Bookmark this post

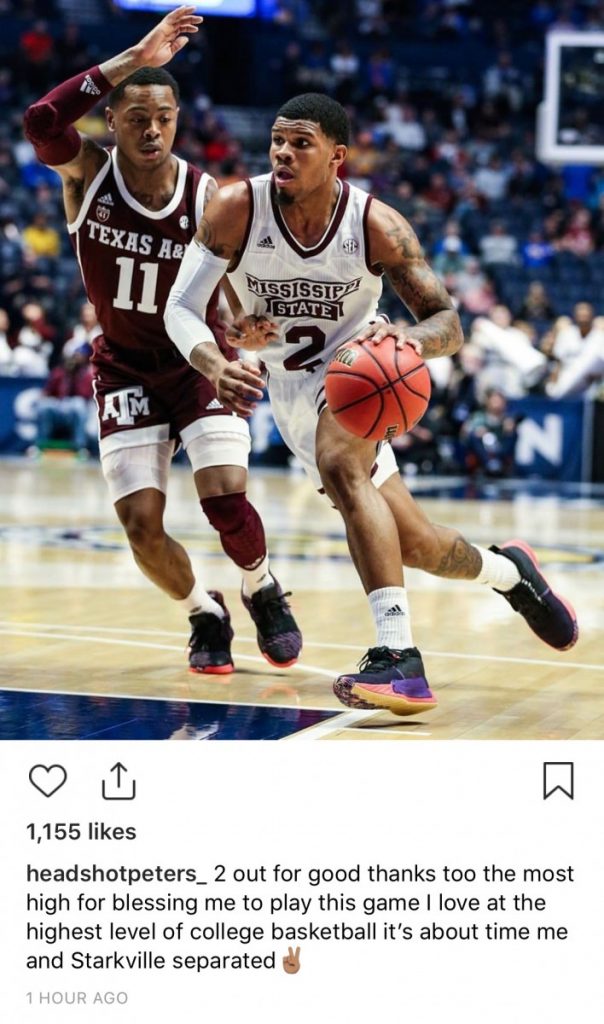pyautogui.click(x=558, y=781)
